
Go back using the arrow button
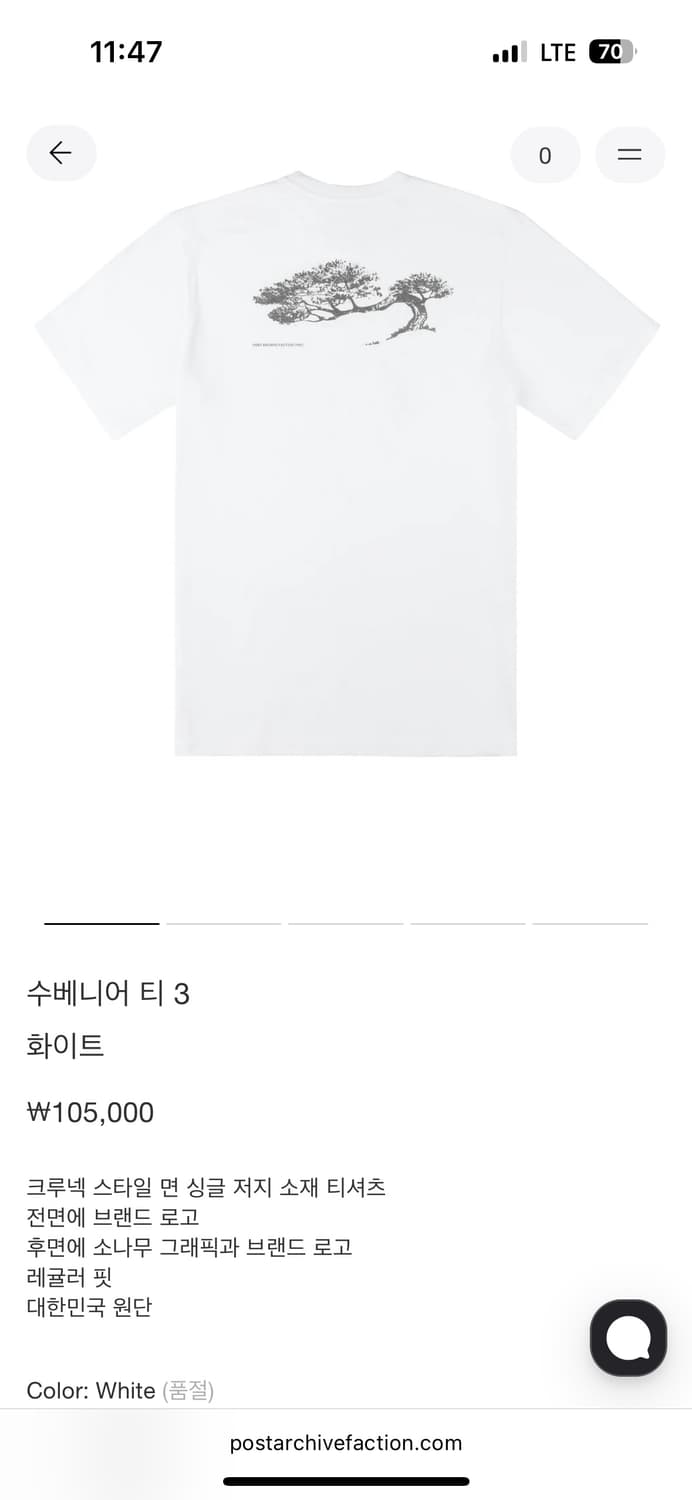61,153
